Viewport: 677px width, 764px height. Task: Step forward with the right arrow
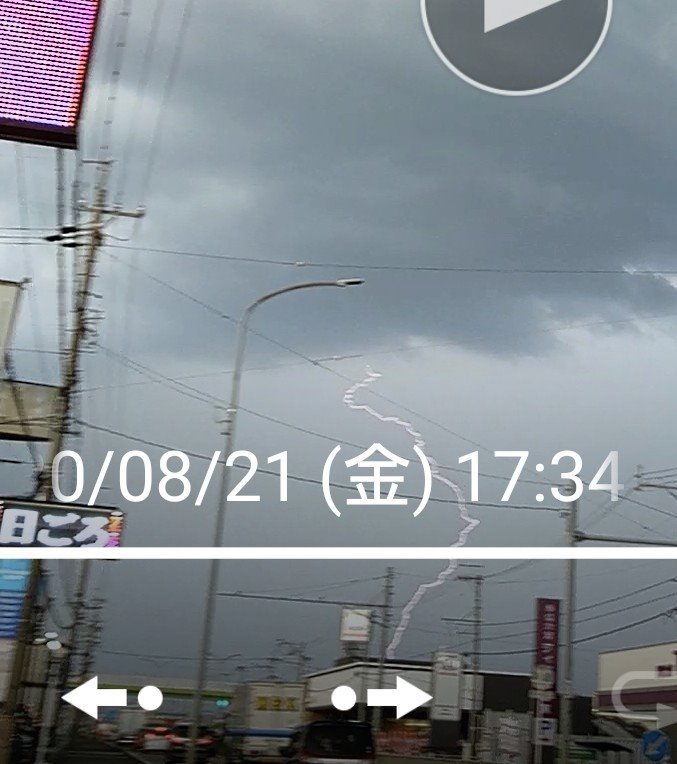click(x=383, y=697)
